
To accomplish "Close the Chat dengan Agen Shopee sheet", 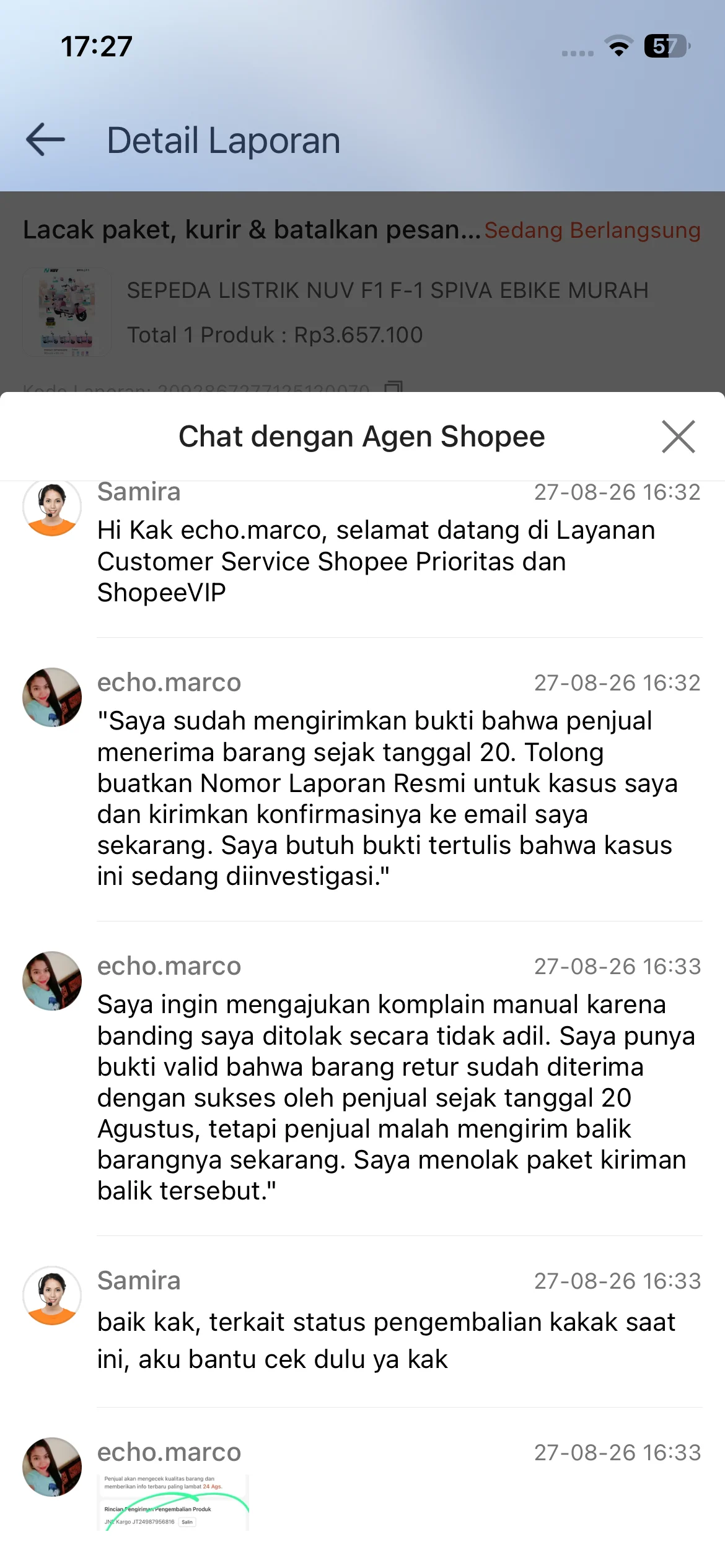I will point(678,437).
